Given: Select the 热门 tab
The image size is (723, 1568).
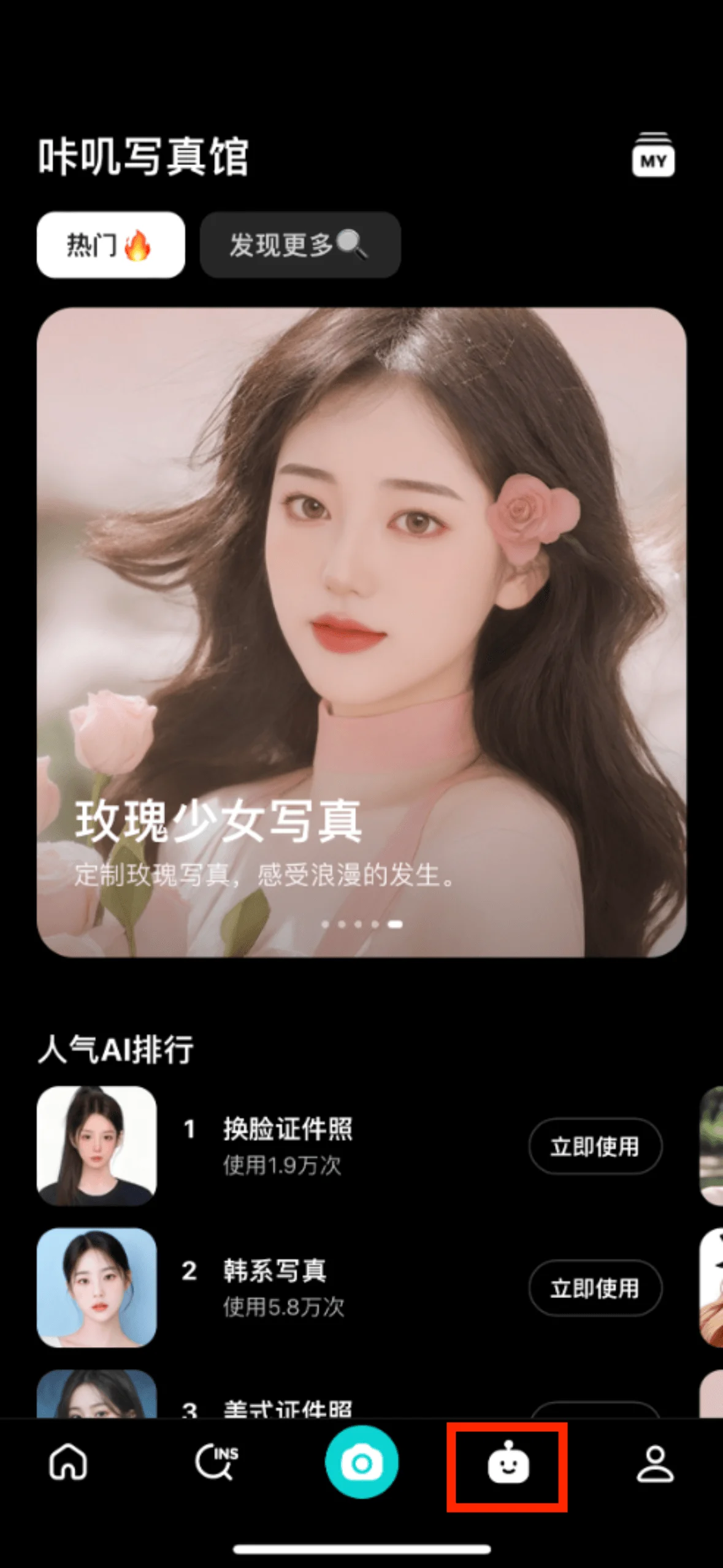Looking at the screenshot, I should 110,245.
